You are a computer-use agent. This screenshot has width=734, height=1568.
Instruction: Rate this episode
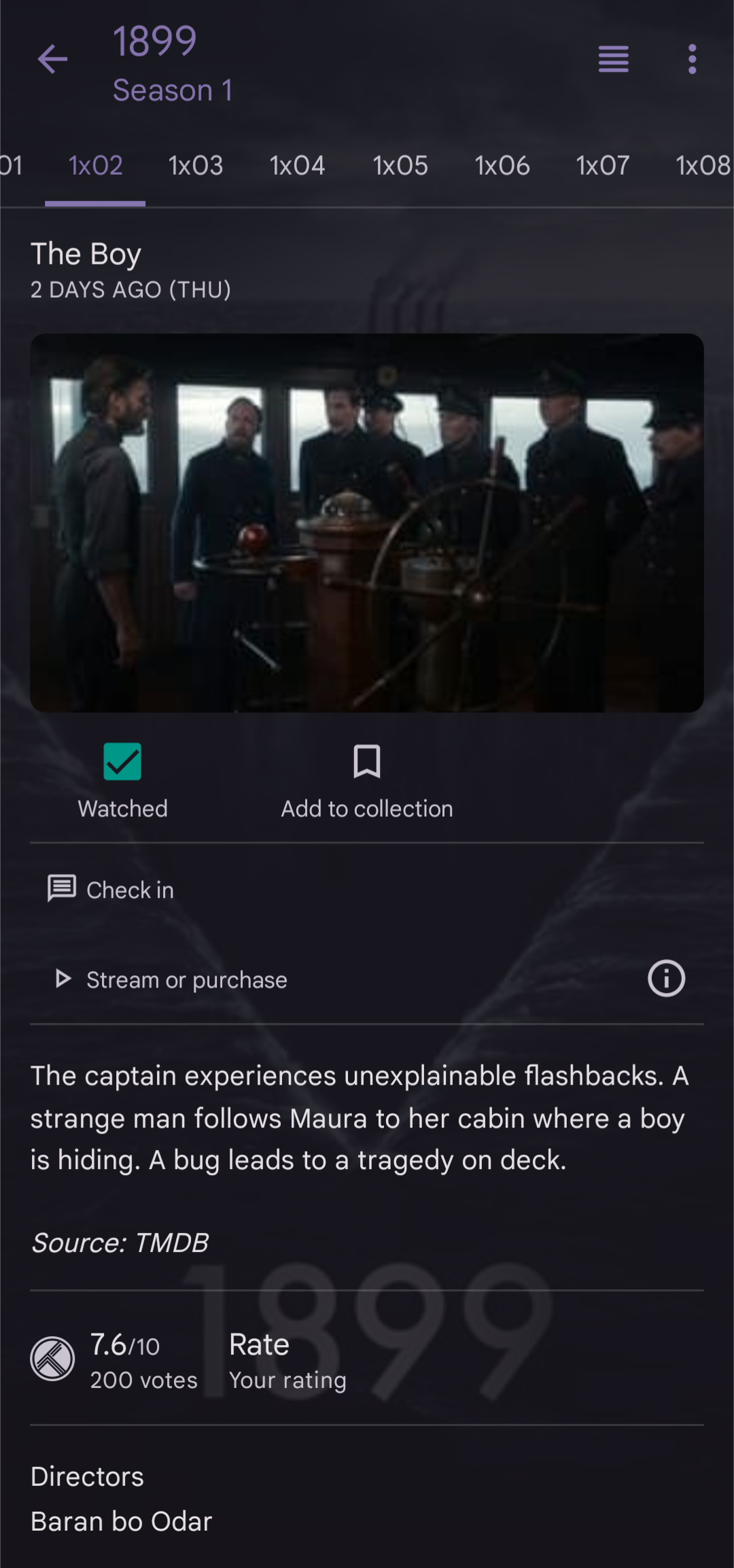[x=287, y=1360]
